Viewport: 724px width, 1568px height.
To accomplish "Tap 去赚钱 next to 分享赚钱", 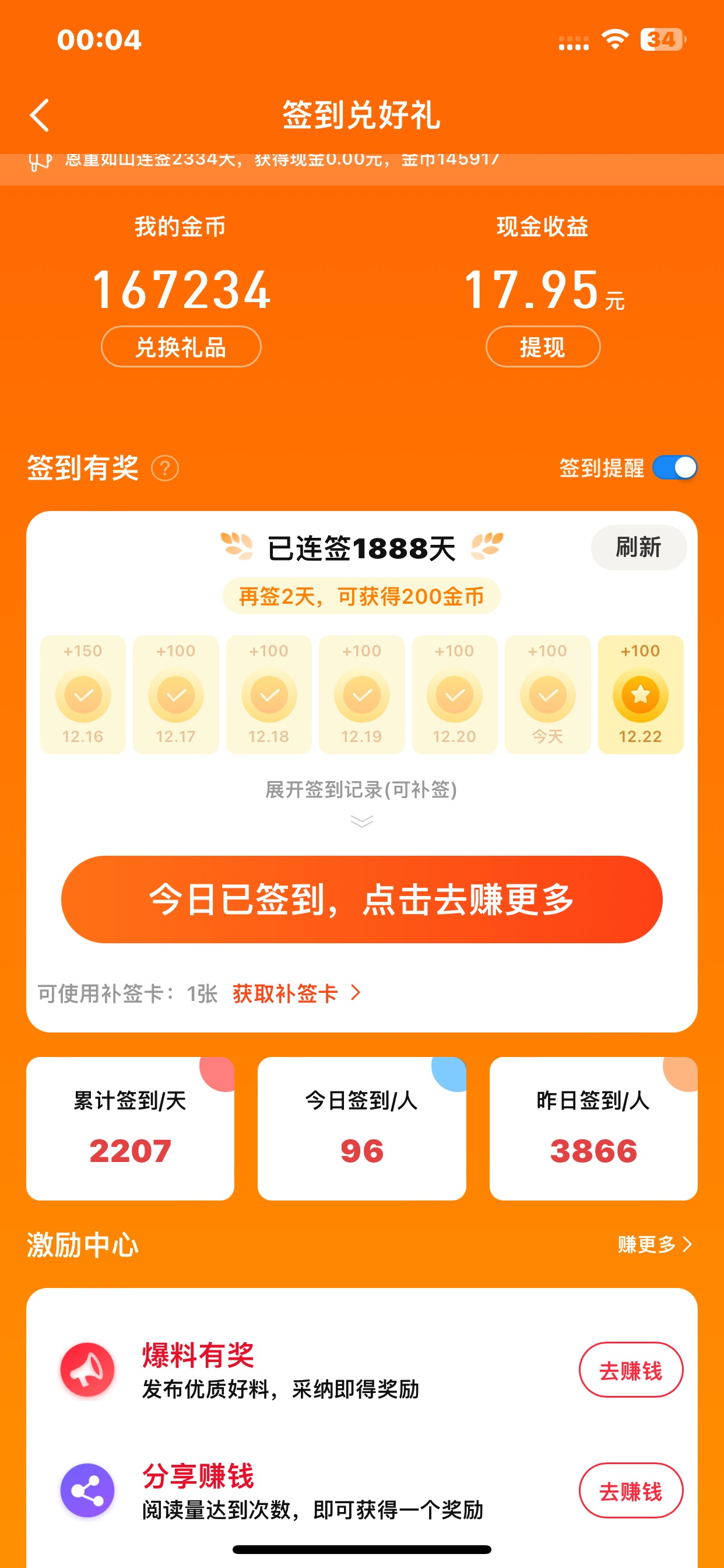I will [x=631, y=1490].
